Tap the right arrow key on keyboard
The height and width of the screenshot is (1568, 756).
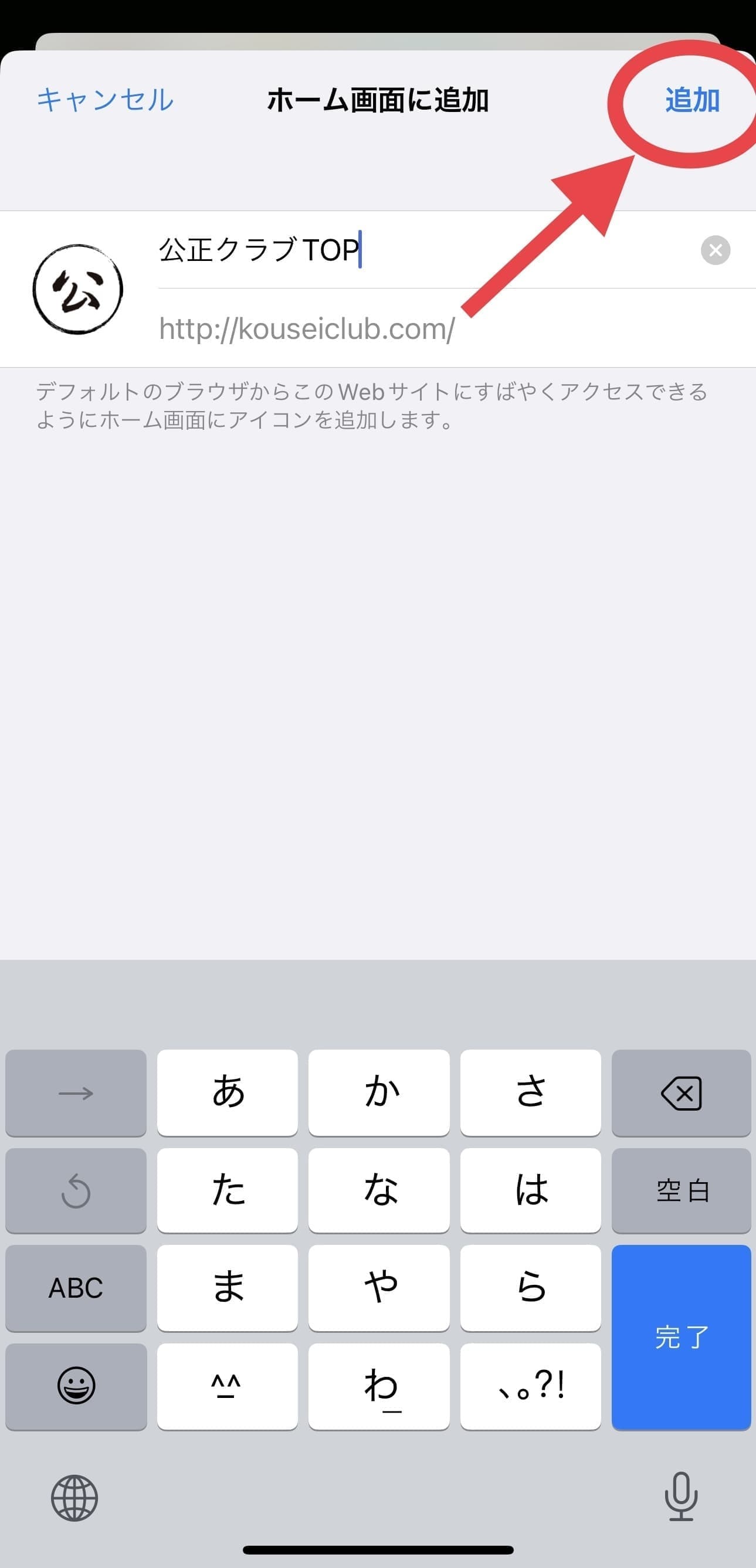click(76, 1093)
